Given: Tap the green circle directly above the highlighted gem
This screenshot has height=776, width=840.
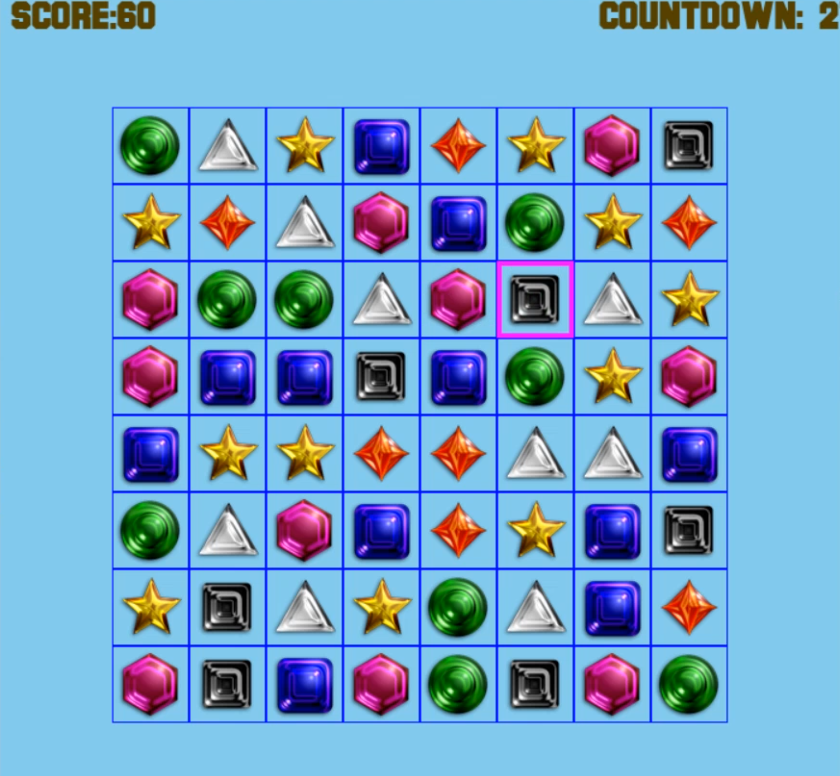Looking at the screenshot, I should [x=535, y=223].
